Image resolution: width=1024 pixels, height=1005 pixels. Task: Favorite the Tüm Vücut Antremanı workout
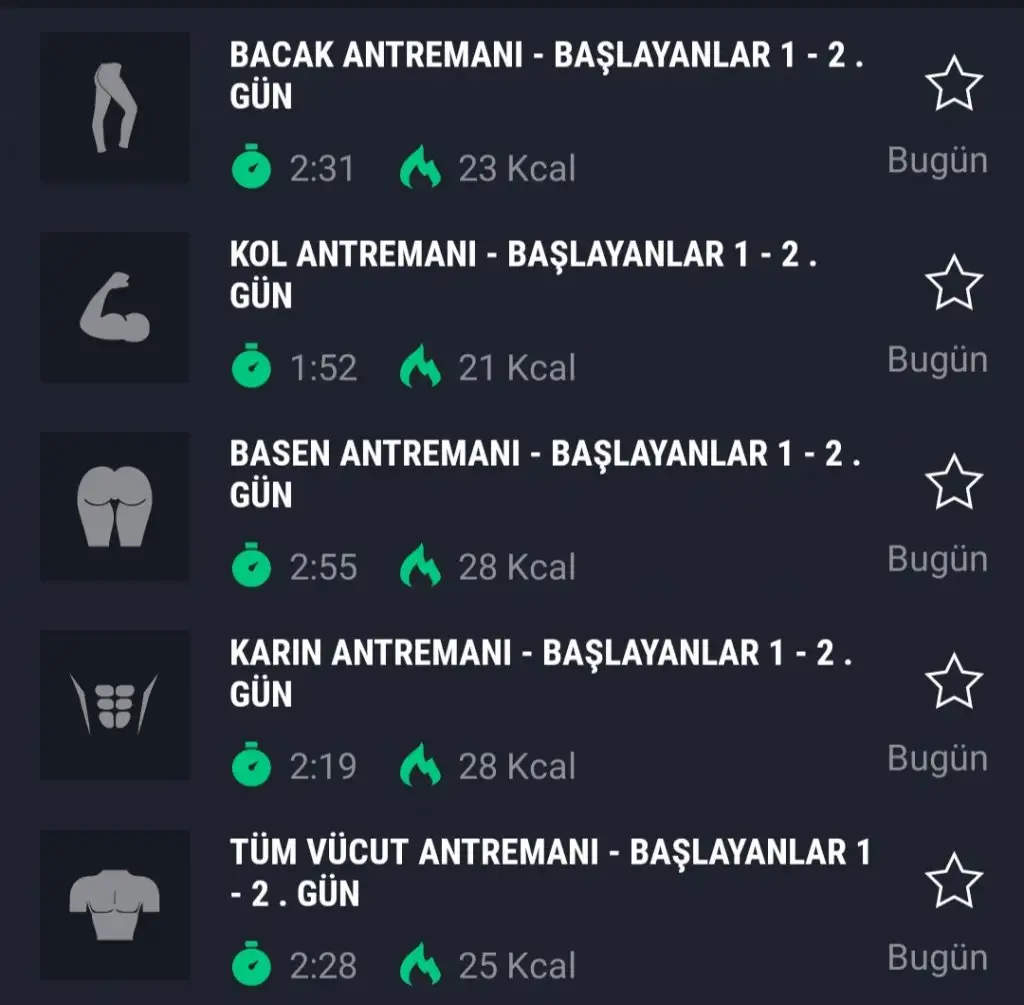pos(954,880)
